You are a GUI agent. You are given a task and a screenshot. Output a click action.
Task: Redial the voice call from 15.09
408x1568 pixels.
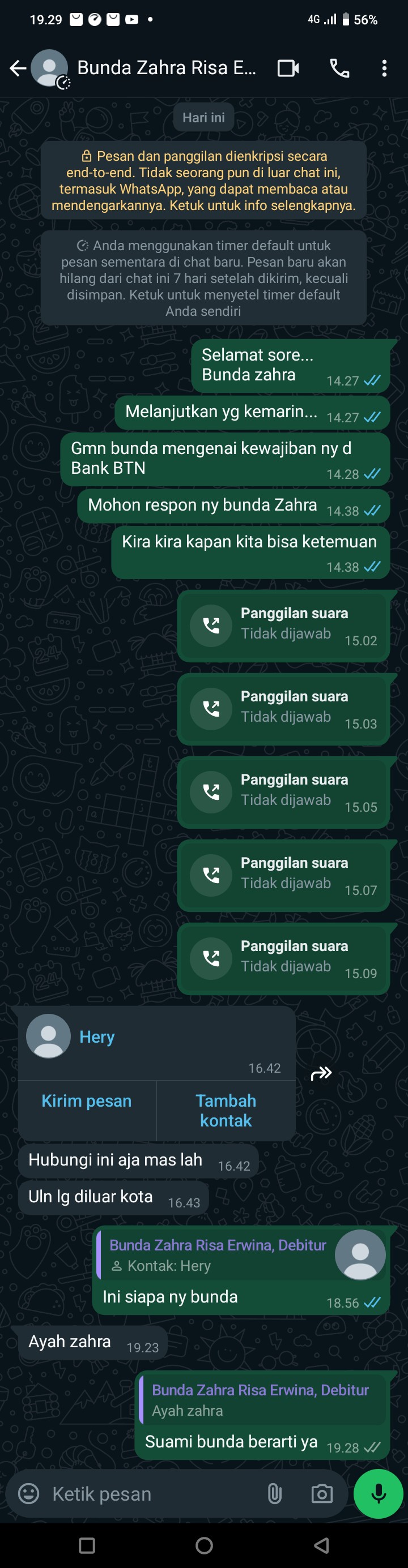211,958
